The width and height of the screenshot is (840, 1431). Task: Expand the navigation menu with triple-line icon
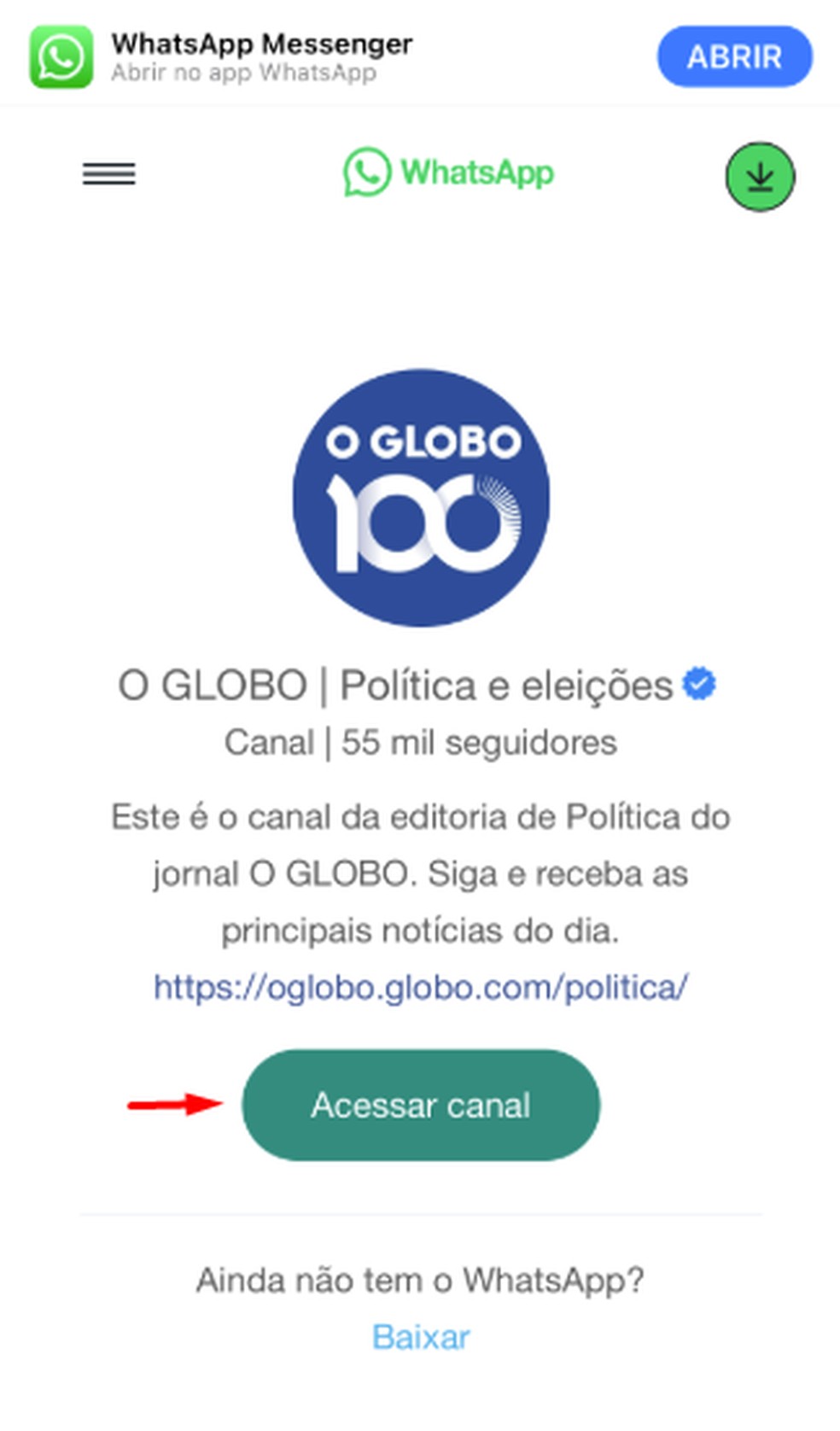tap(109, 174)
